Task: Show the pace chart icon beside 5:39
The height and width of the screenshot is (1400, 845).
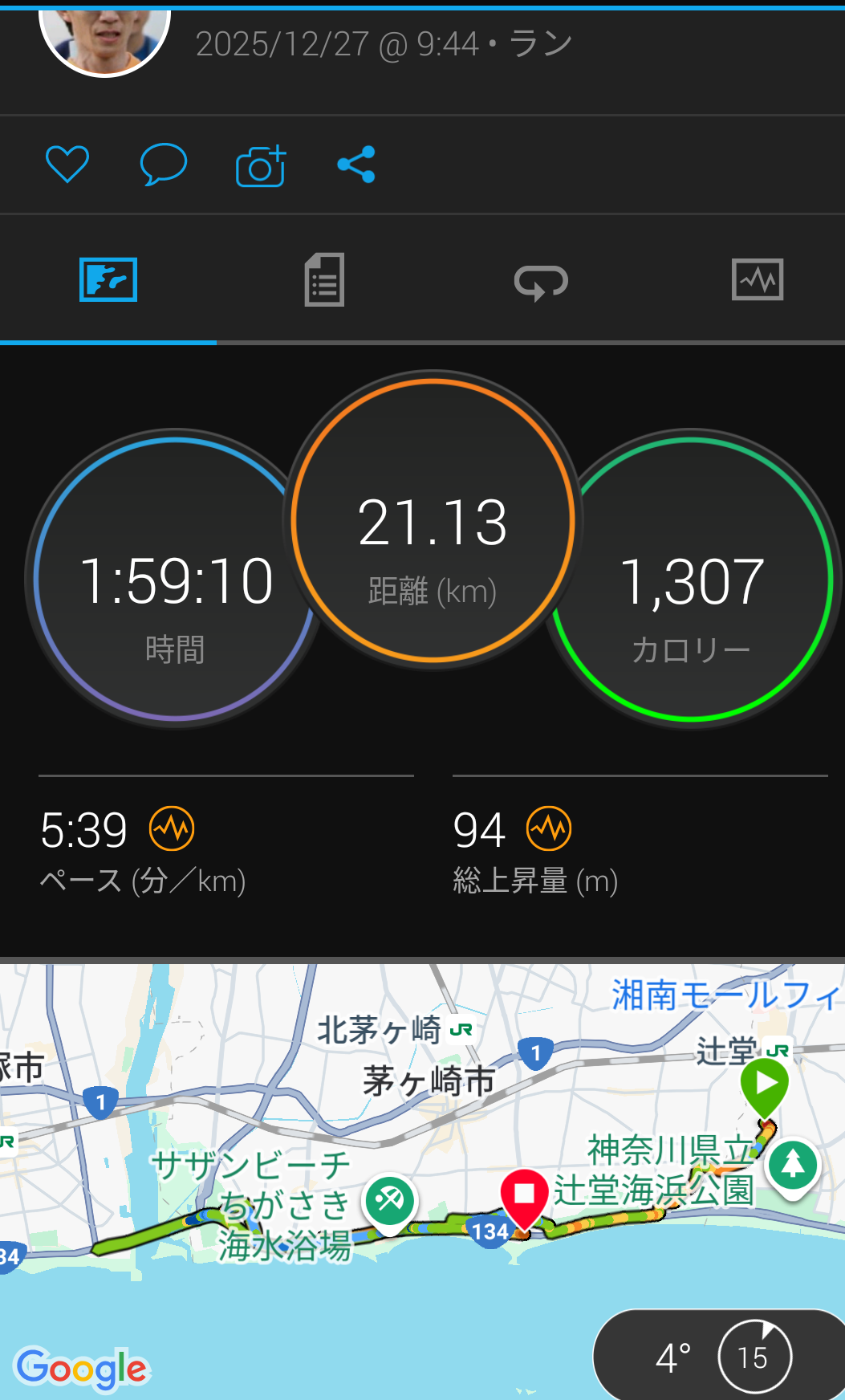Action: [x=172, y=828]
